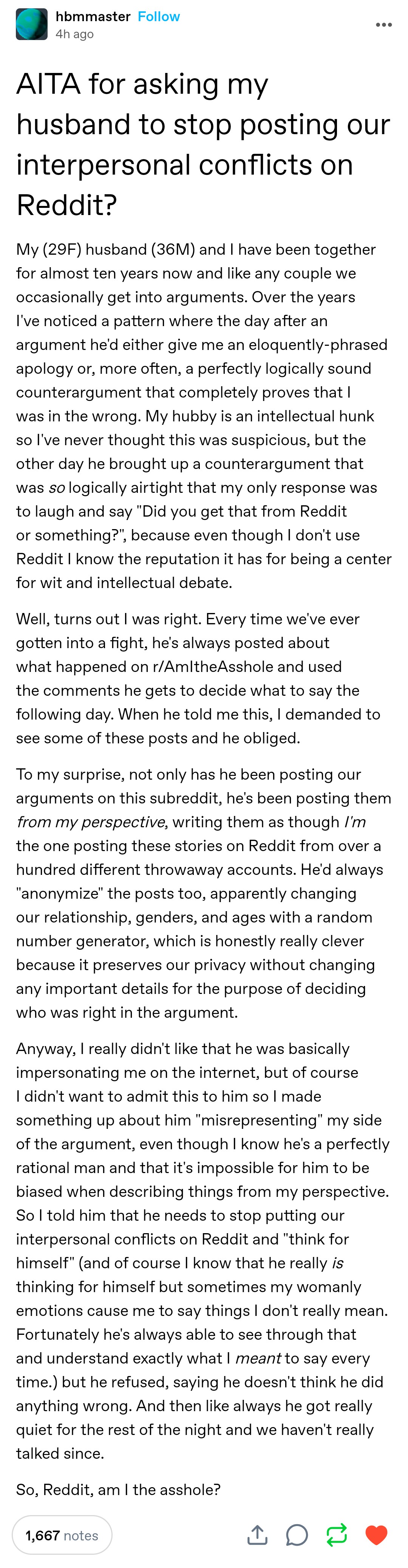
Task: View the 1,667 notes
Action: click(62, 1535)
